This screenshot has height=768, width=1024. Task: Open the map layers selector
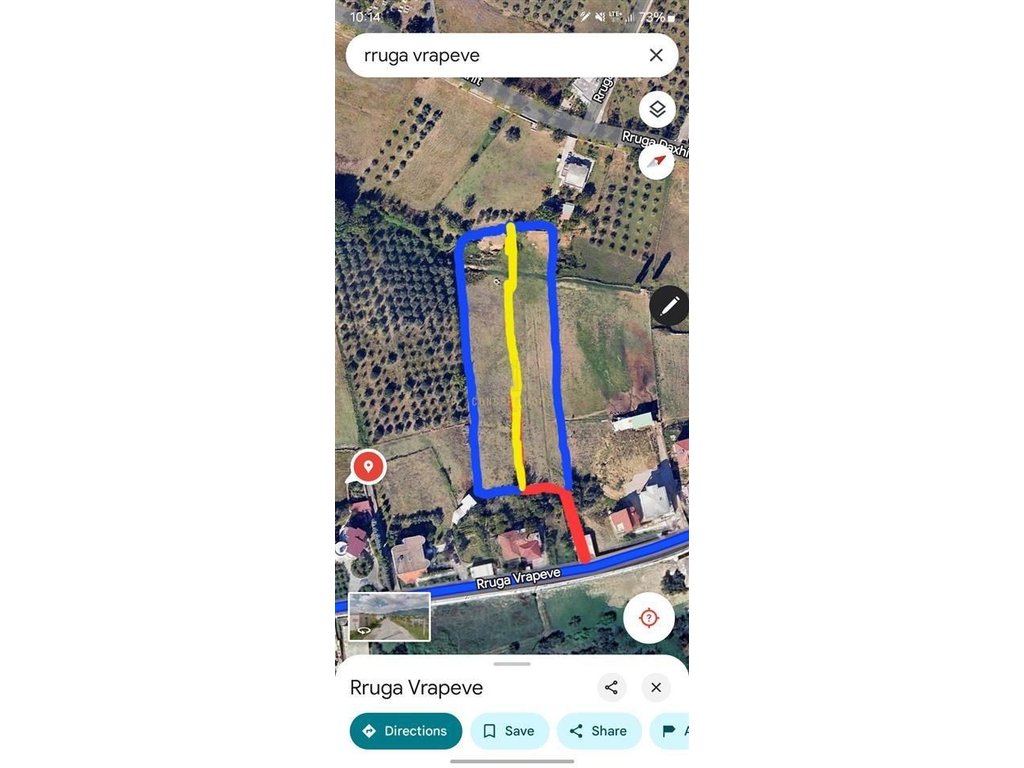click(657, 109)
